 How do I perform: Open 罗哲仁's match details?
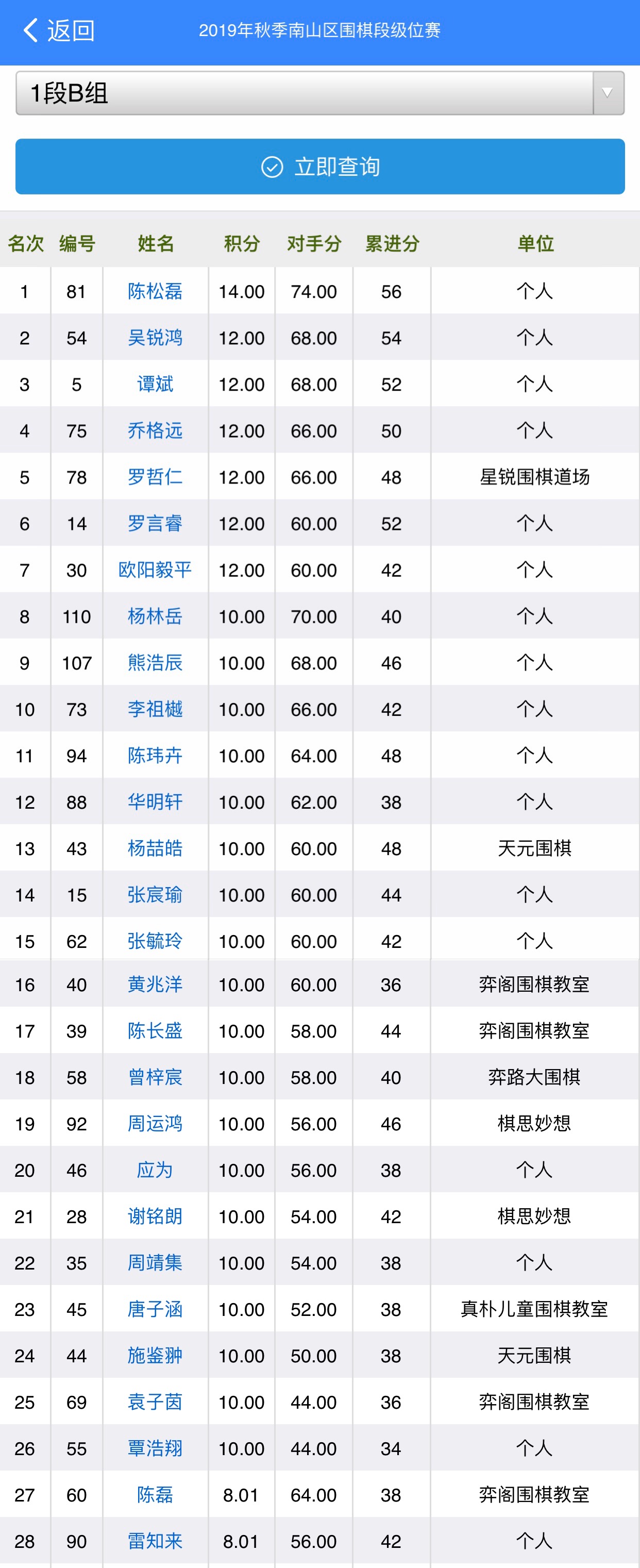click(x=155, y=477)
